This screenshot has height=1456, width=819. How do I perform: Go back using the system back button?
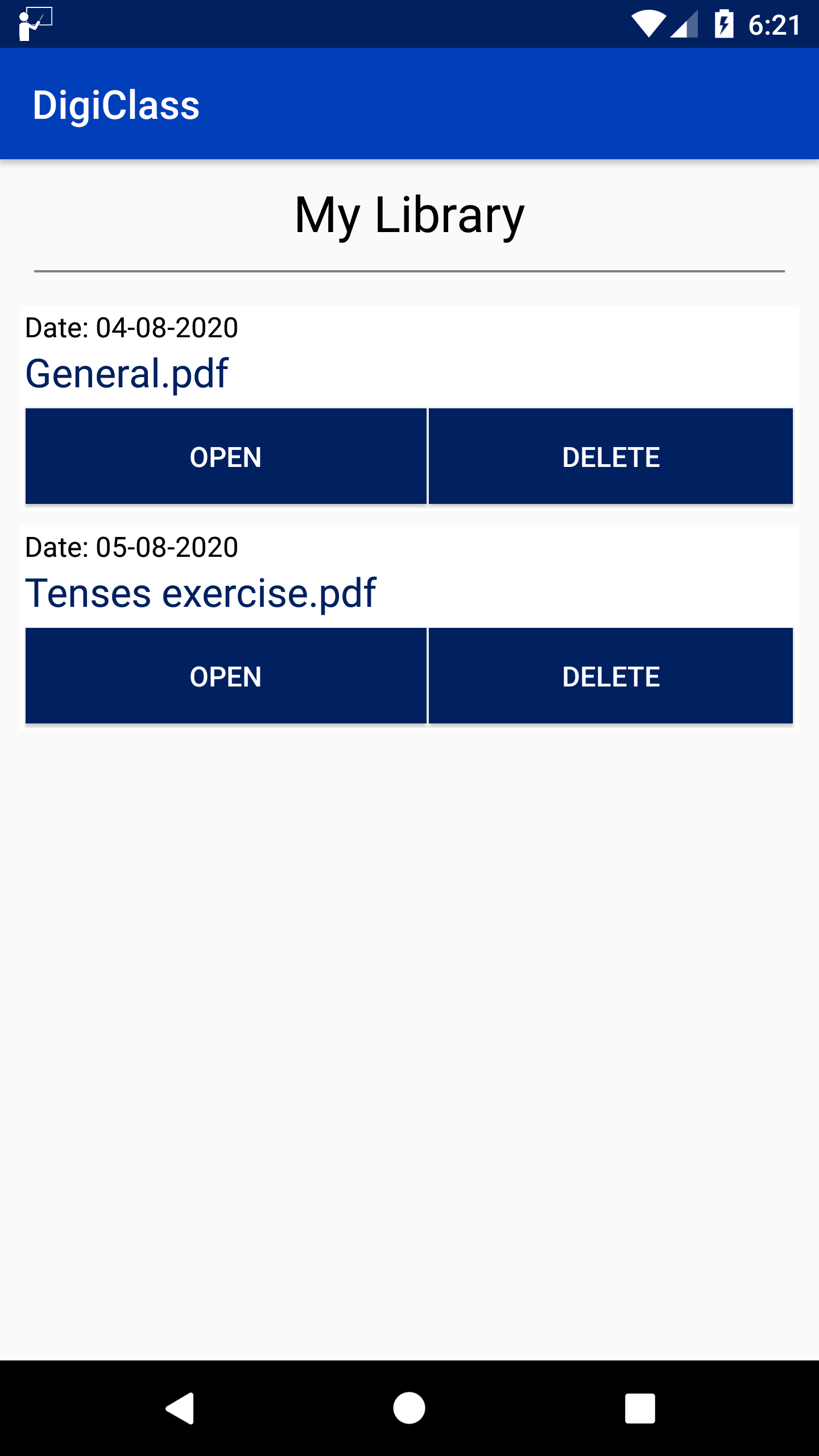pyautogui.click(x=181, y=1408)
